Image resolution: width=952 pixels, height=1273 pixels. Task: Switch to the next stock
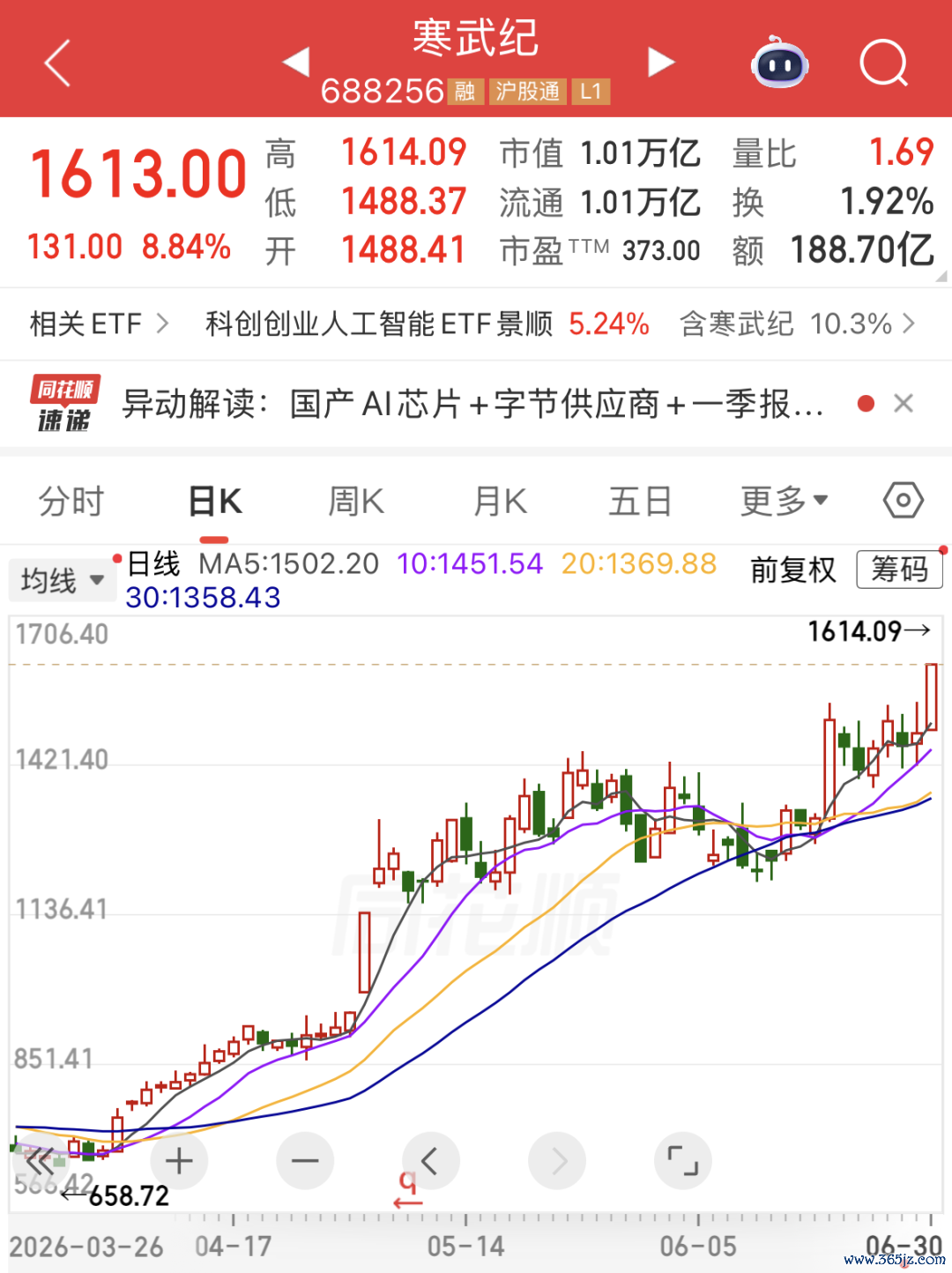pyautogui.click(x=661, y=63)
